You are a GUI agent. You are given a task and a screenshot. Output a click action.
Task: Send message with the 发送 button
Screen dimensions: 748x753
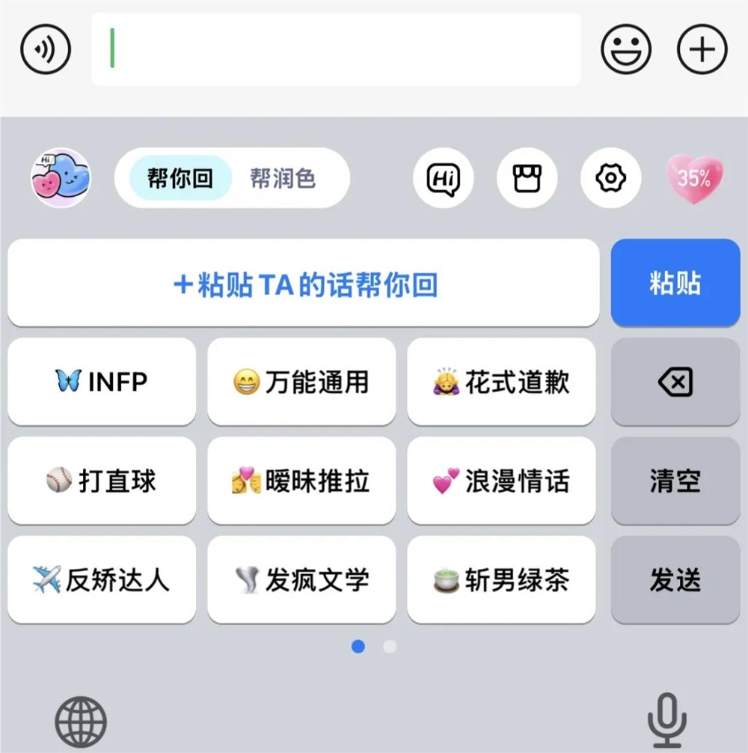point(675,580)
